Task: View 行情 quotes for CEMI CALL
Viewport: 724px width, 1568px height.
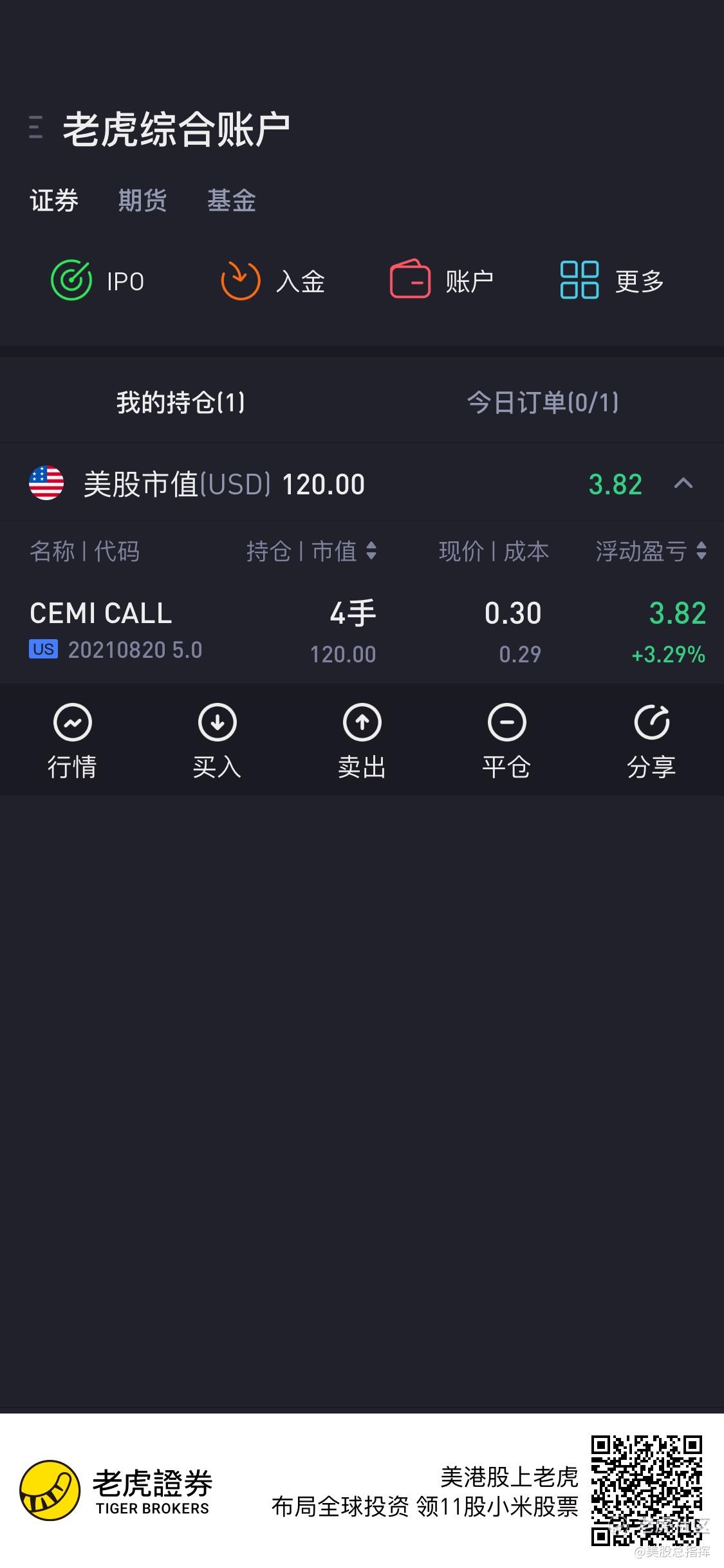Action: (x=72, y=740)
